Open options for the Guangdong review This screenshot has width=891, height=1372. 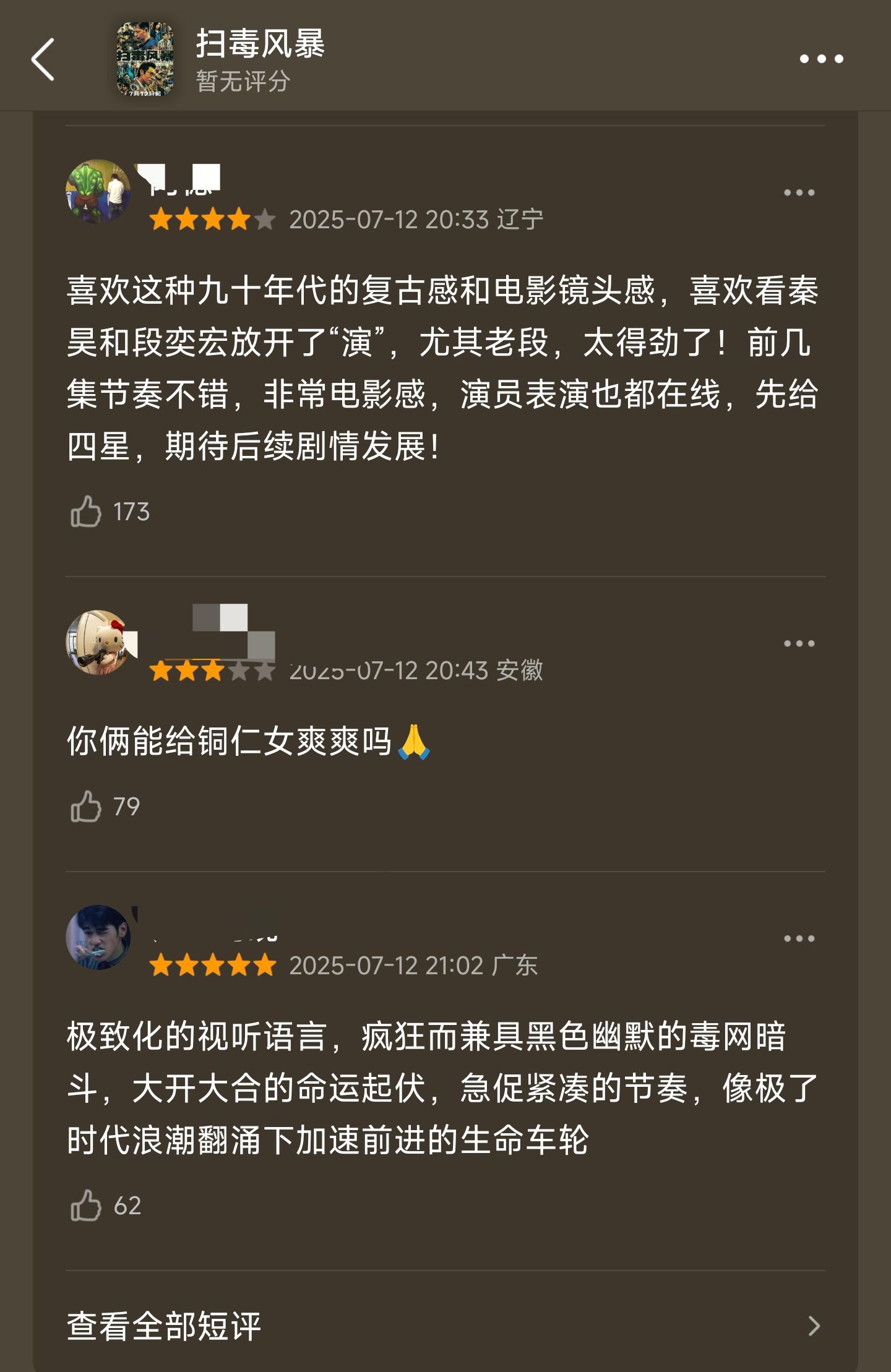[799, 939]
